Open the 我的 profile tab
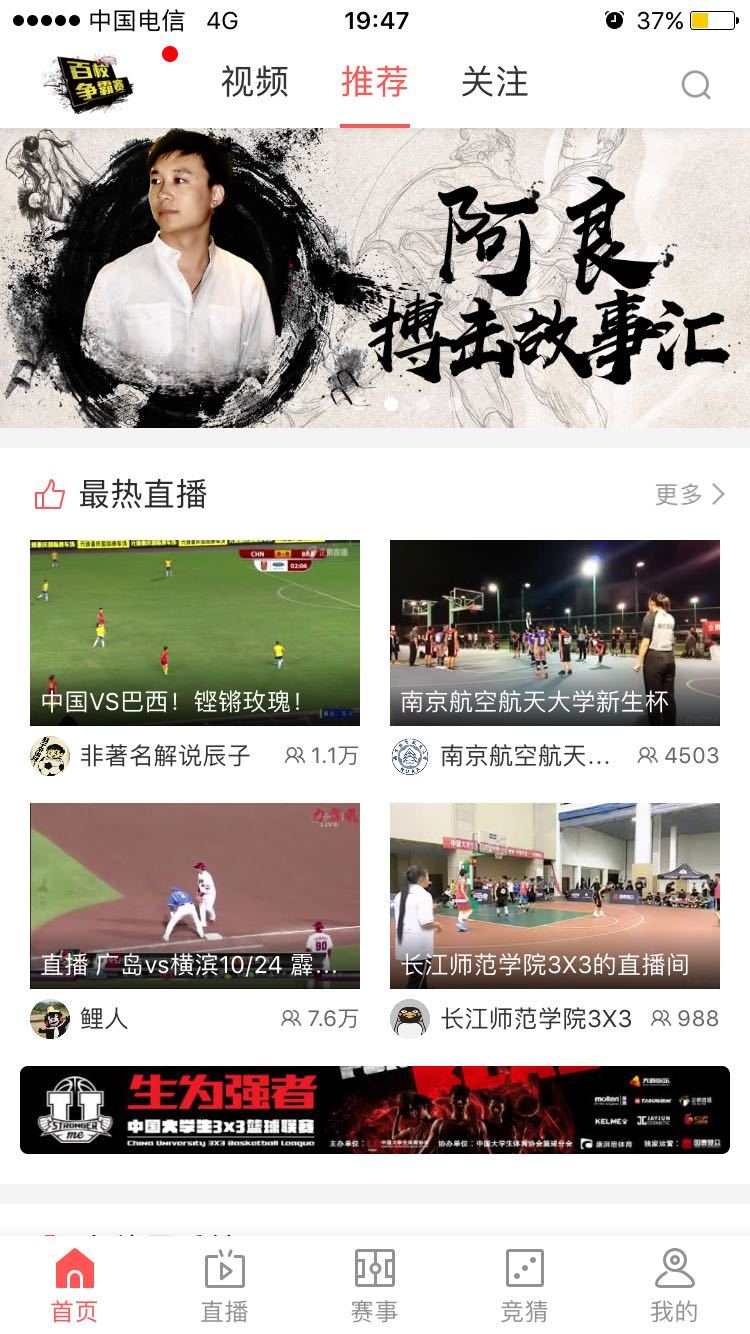Screen dimensions: 750x1334 point(674,1286)
